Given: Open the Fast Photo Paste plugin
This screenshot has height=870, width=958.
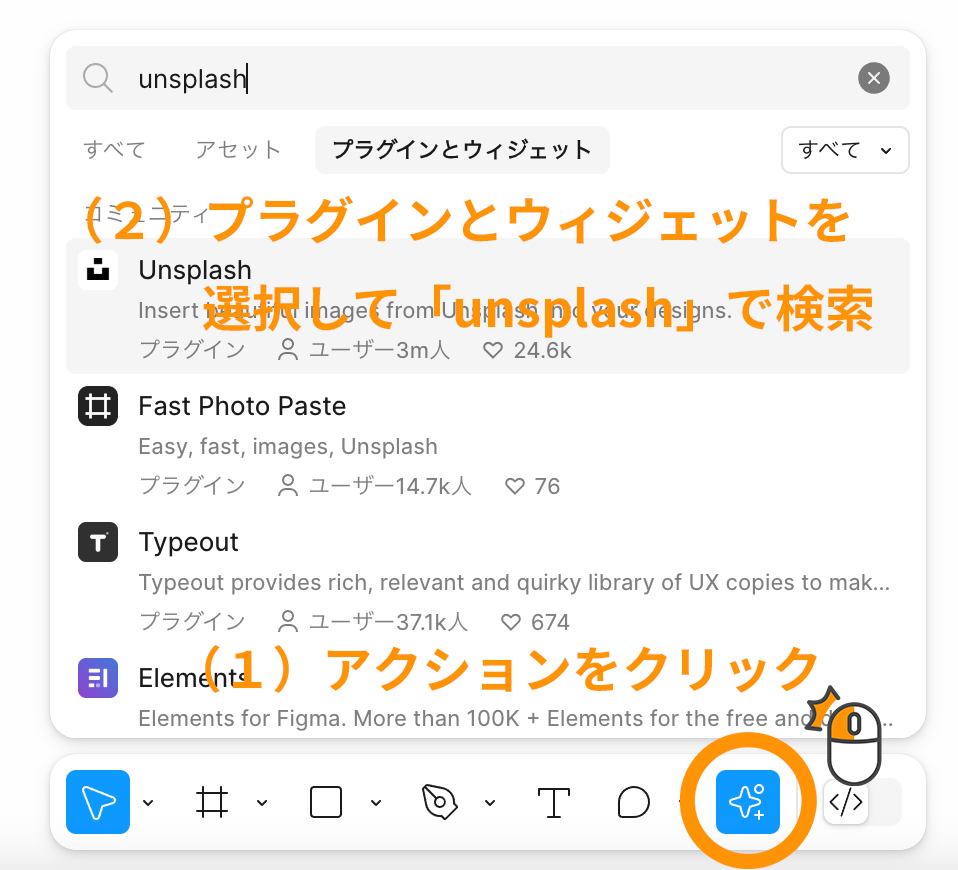Looking at the screenshot, I should tap(242, 406).
